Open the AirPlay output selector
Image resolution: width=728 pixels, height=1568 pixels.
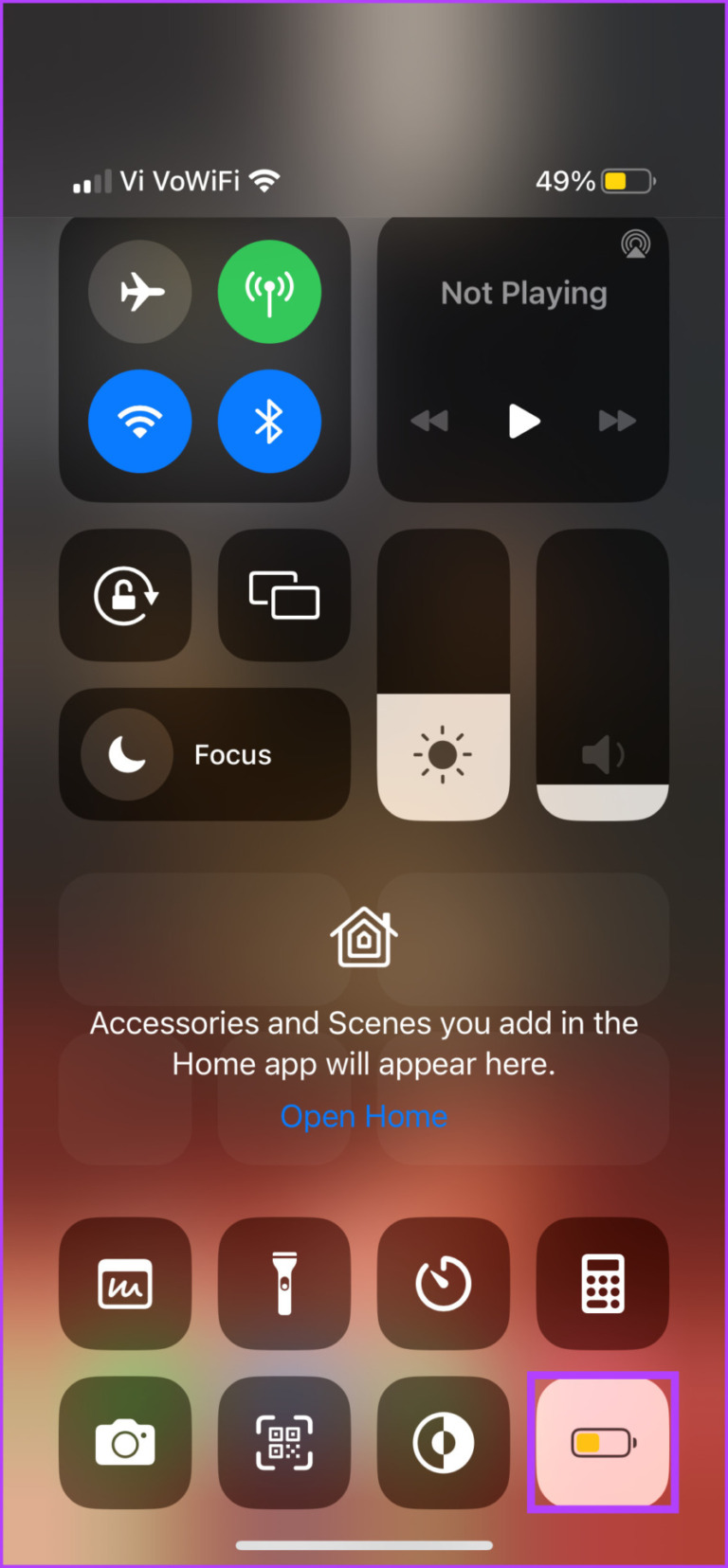pyautogui.click(x=635, y=244)
